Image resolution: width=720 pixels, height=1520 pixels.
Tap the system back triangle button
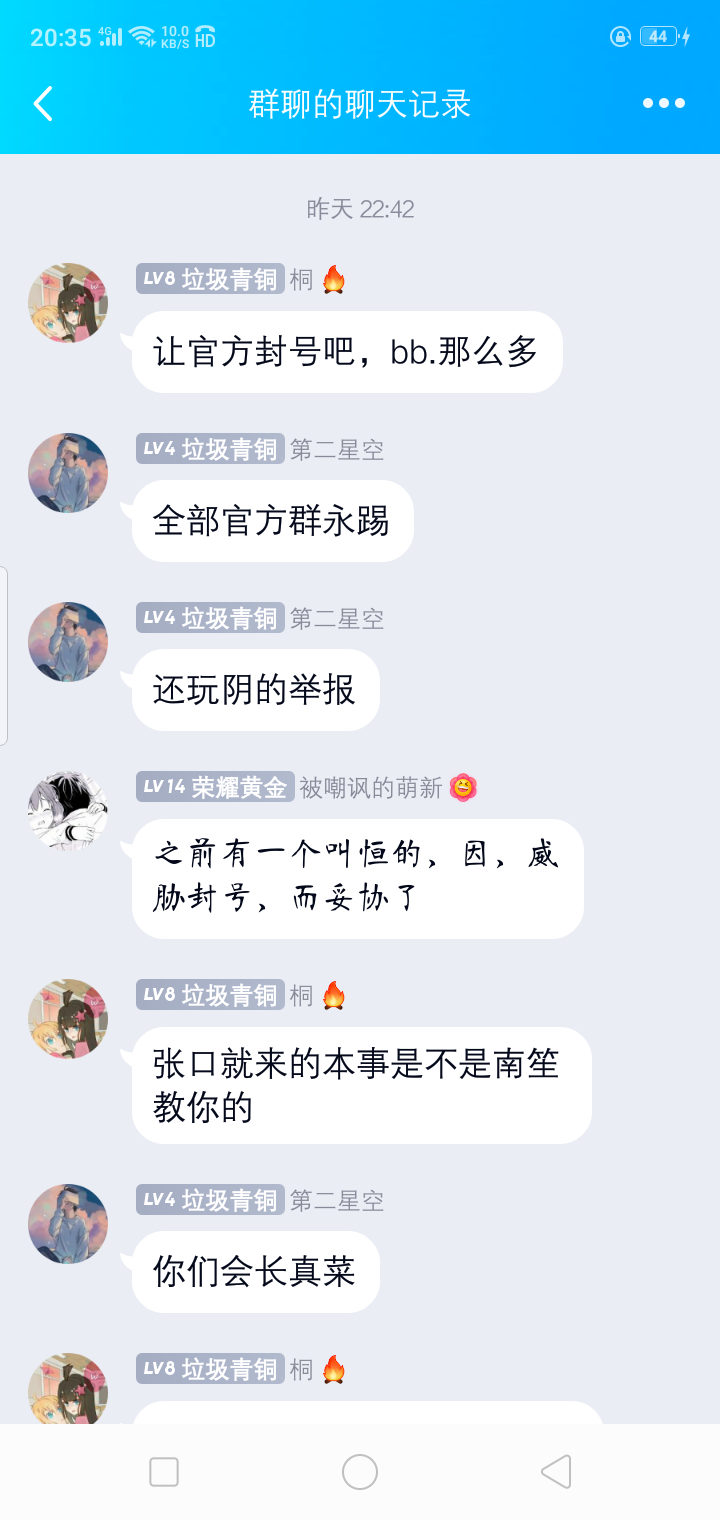[x=555, y=1472]
